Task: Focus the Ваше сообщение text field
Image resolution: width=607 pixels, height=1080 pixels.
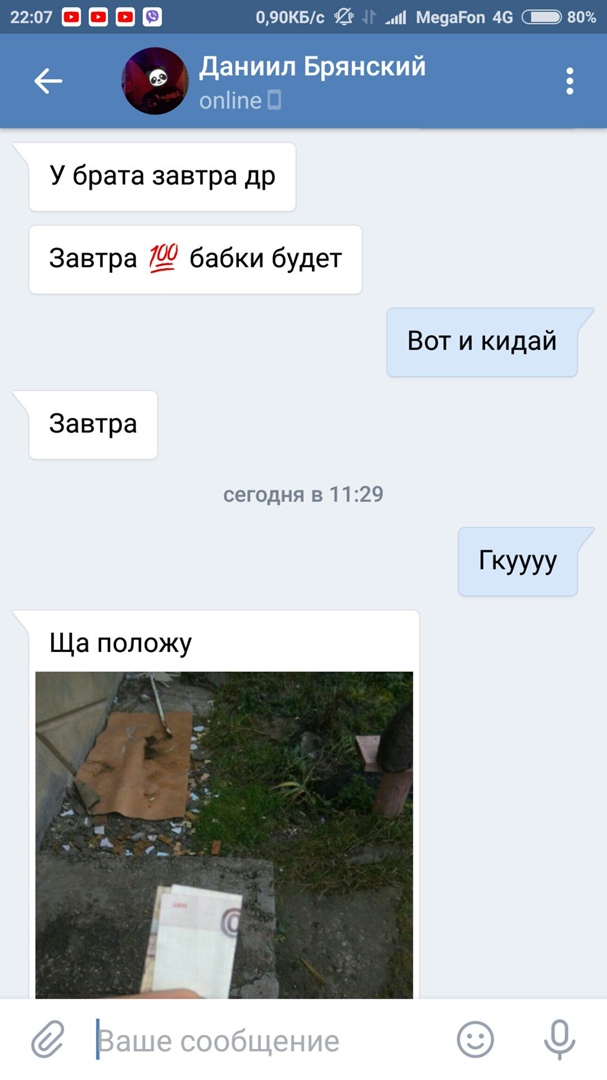Action: tap(260, 1041)
